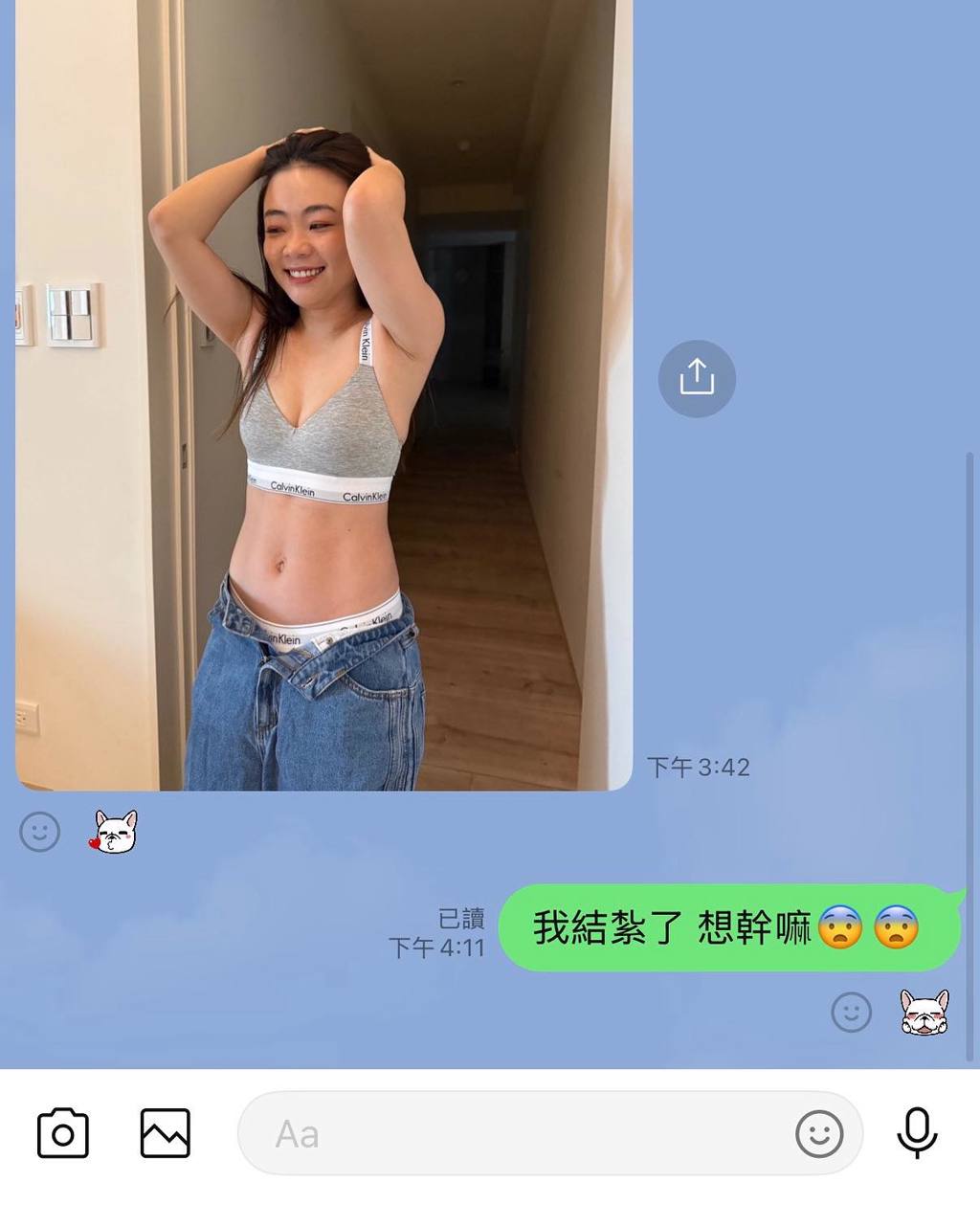Viewport: 980px width, 1226px height.
Task: Focus the Aa message input field
Action: point(517,1134)
